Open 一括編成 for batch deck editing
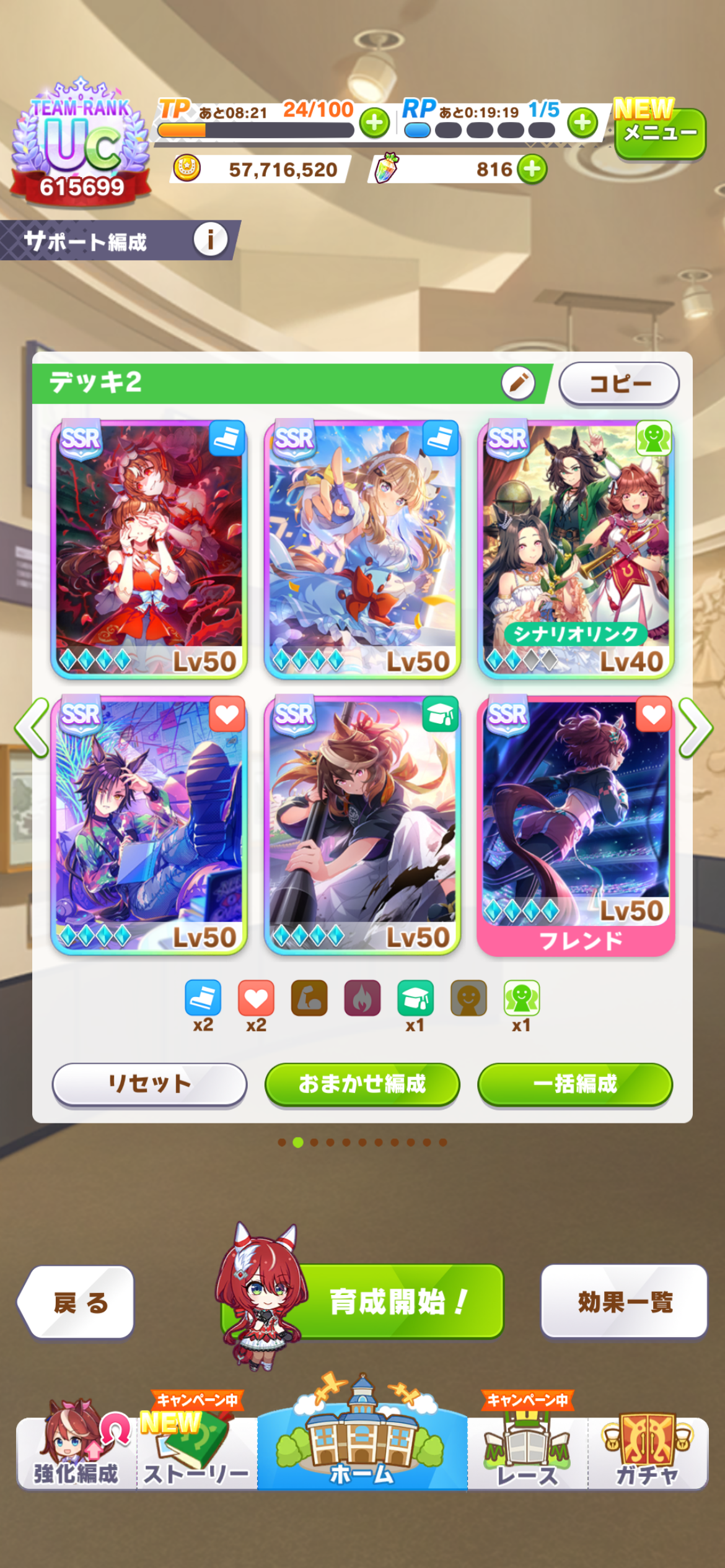Screen dimensions: 725x1568 (x=574, y=1084)
